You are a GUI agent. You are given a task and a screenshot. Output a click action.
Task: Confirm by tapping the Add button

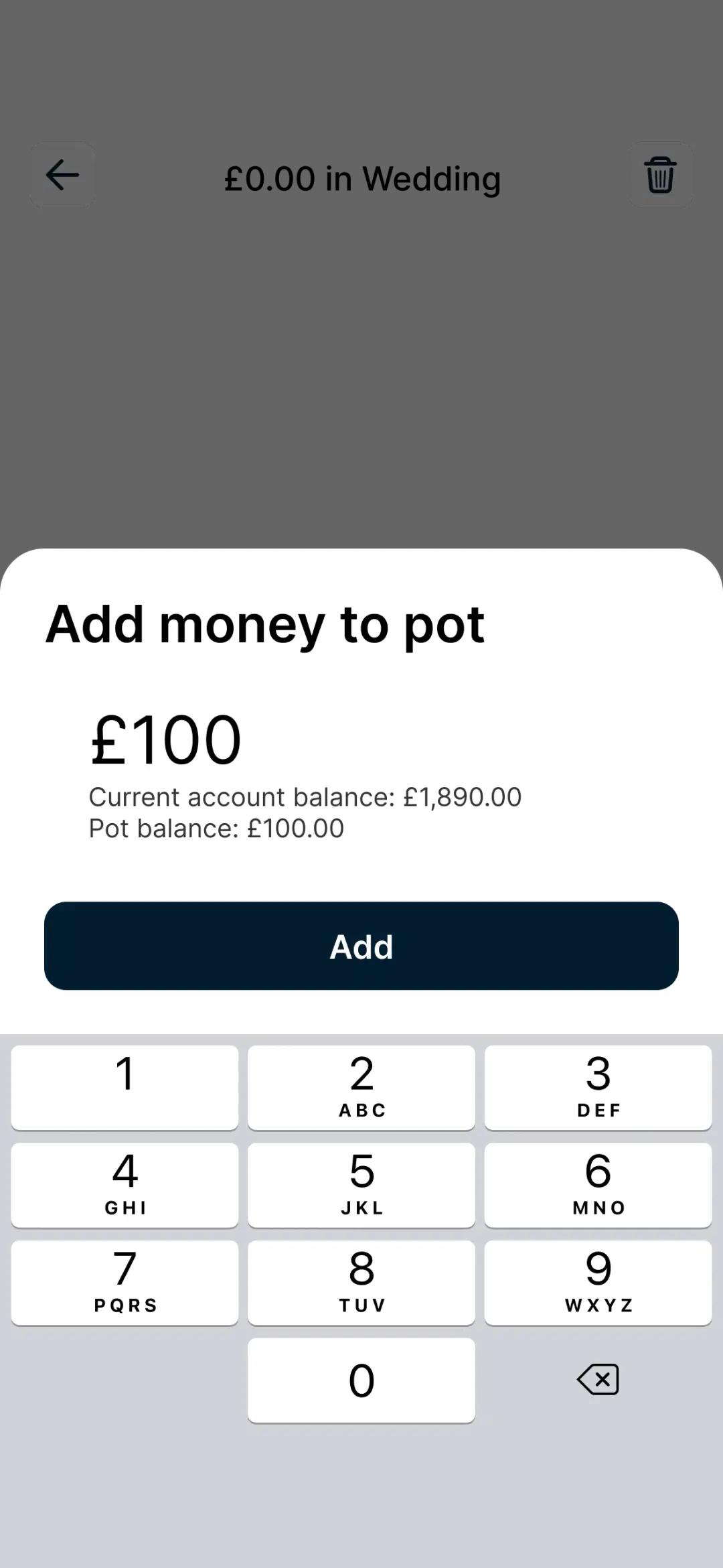[x=361, y=946]
